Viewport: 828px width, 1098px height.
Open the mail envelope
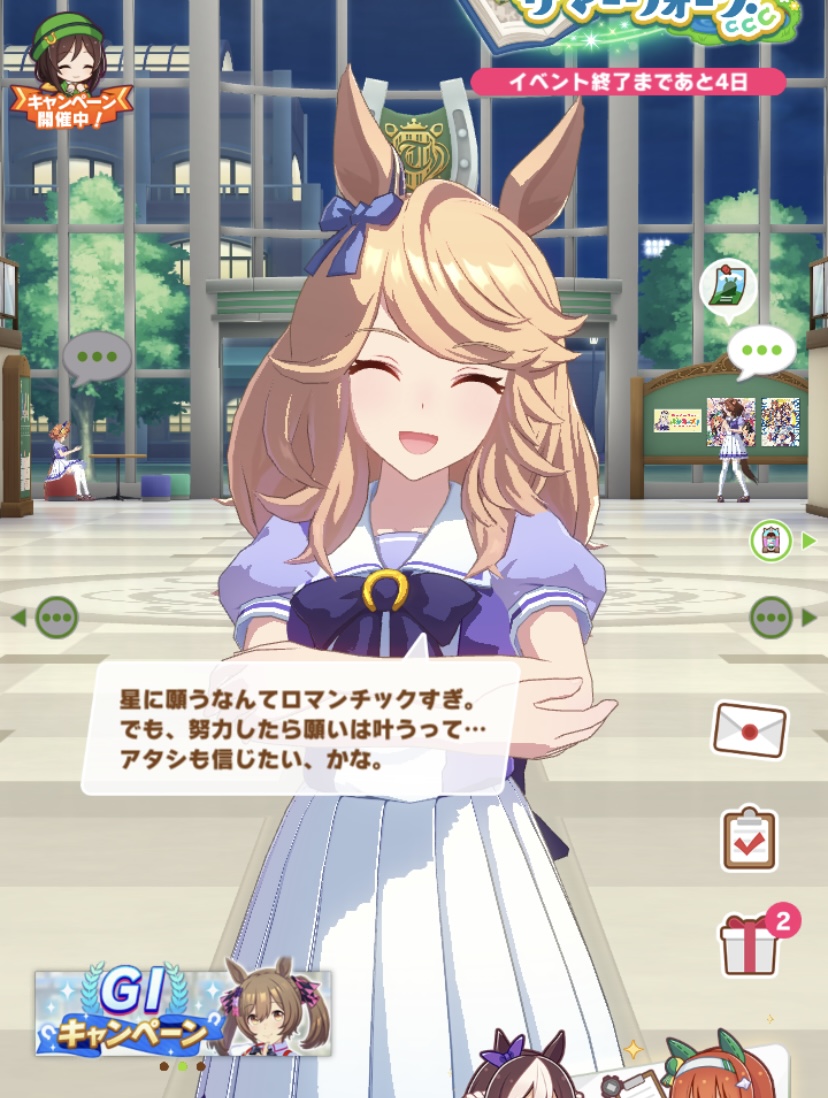[x=750, y=730]
